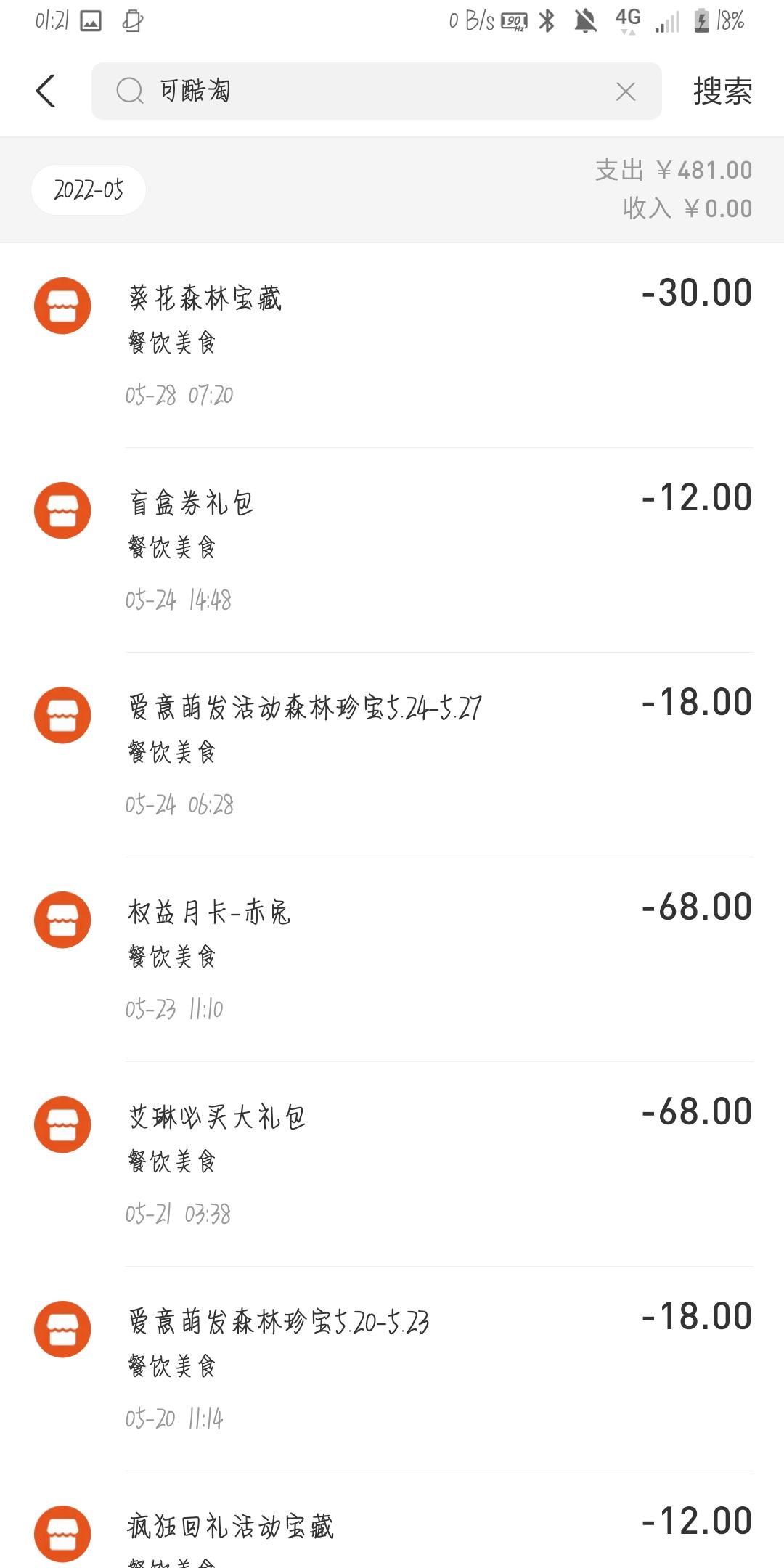Clear the search text with the X
Viewport: 784px width, 1568px height.
pos(625,91)
